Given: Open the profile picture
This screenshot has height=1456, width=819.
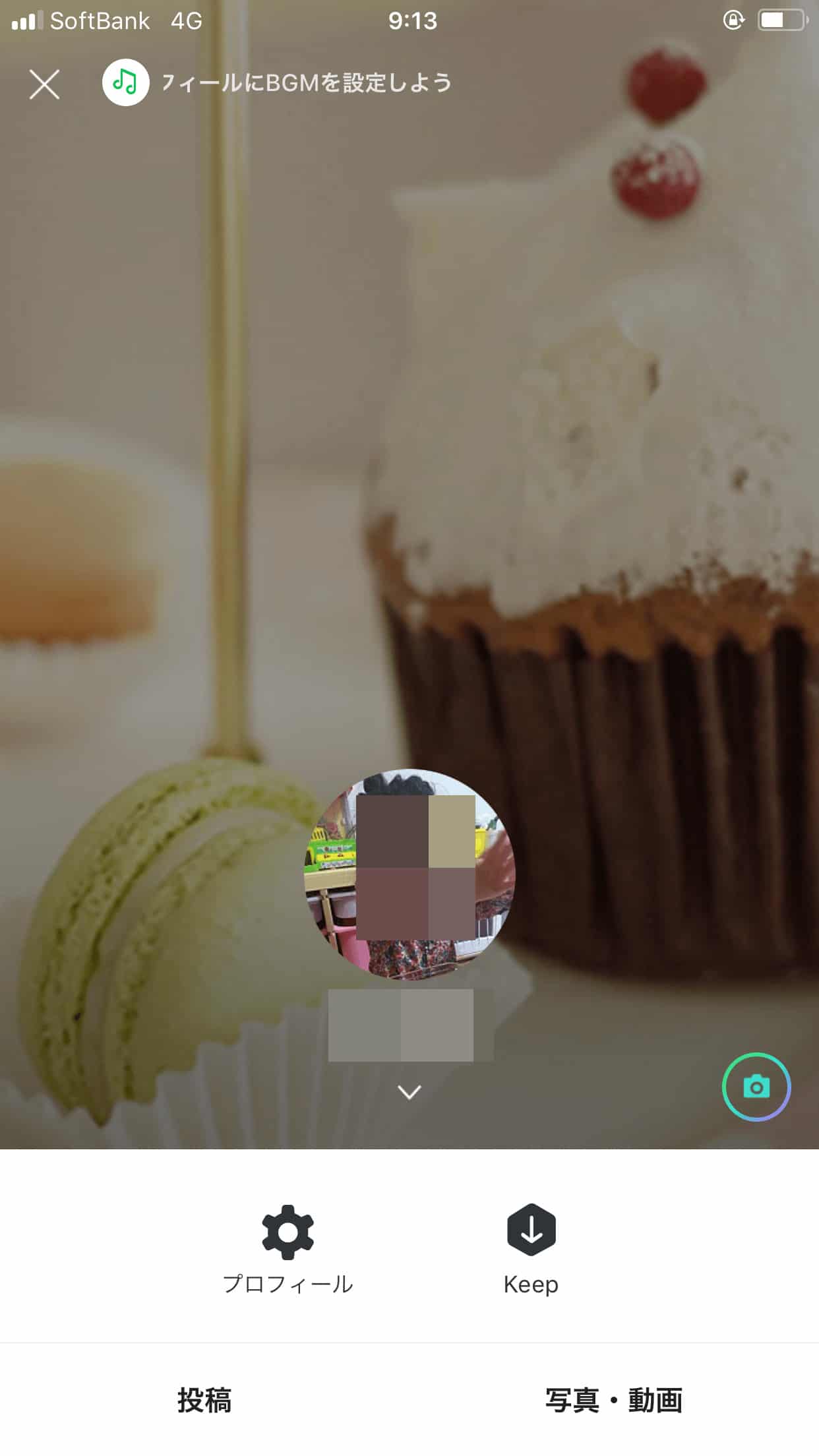Looking at the screenshot, I should 409,873.
